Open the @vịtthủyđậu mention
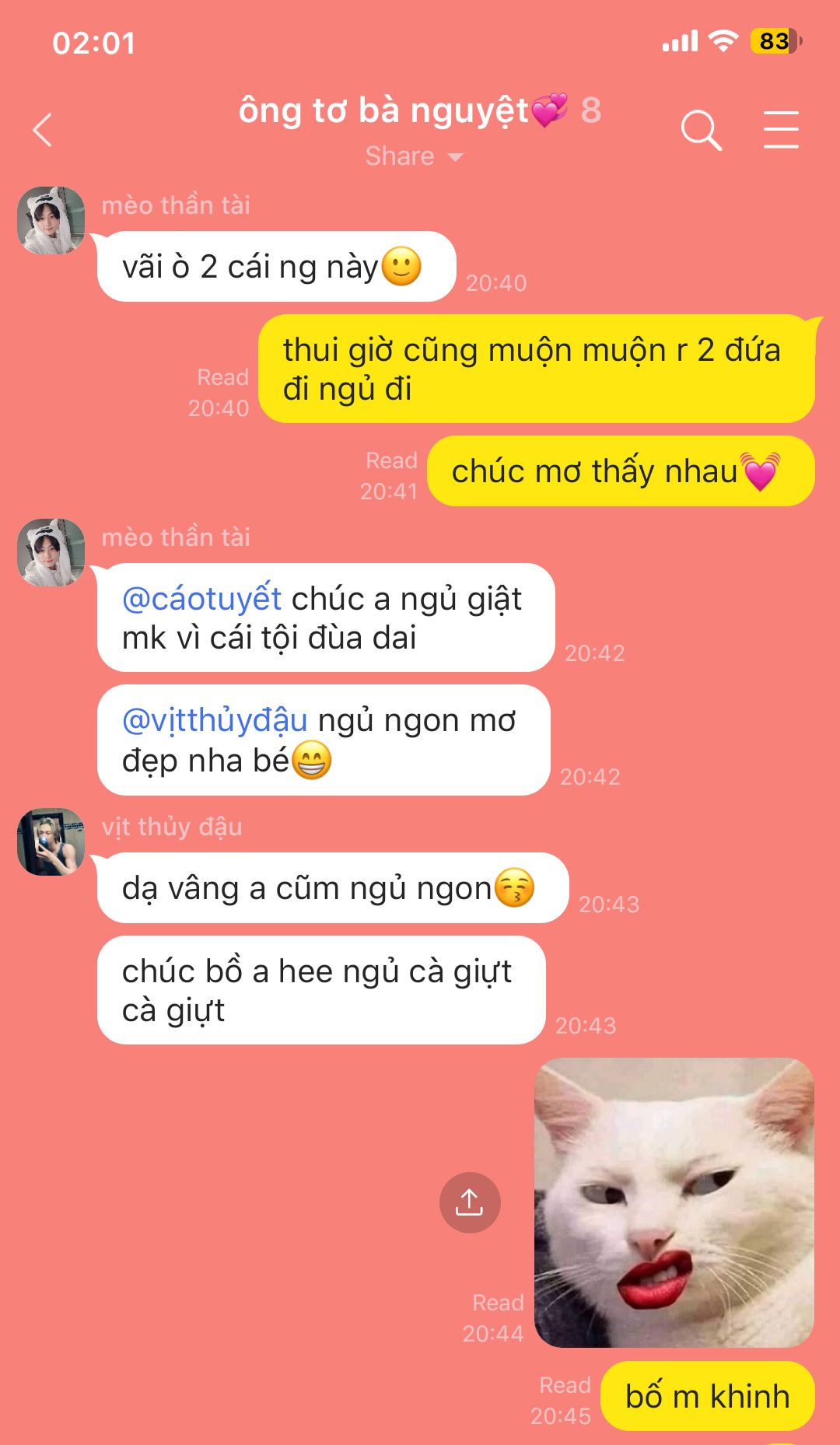This screenshot has width=840, height=1445. pos(215,720)
